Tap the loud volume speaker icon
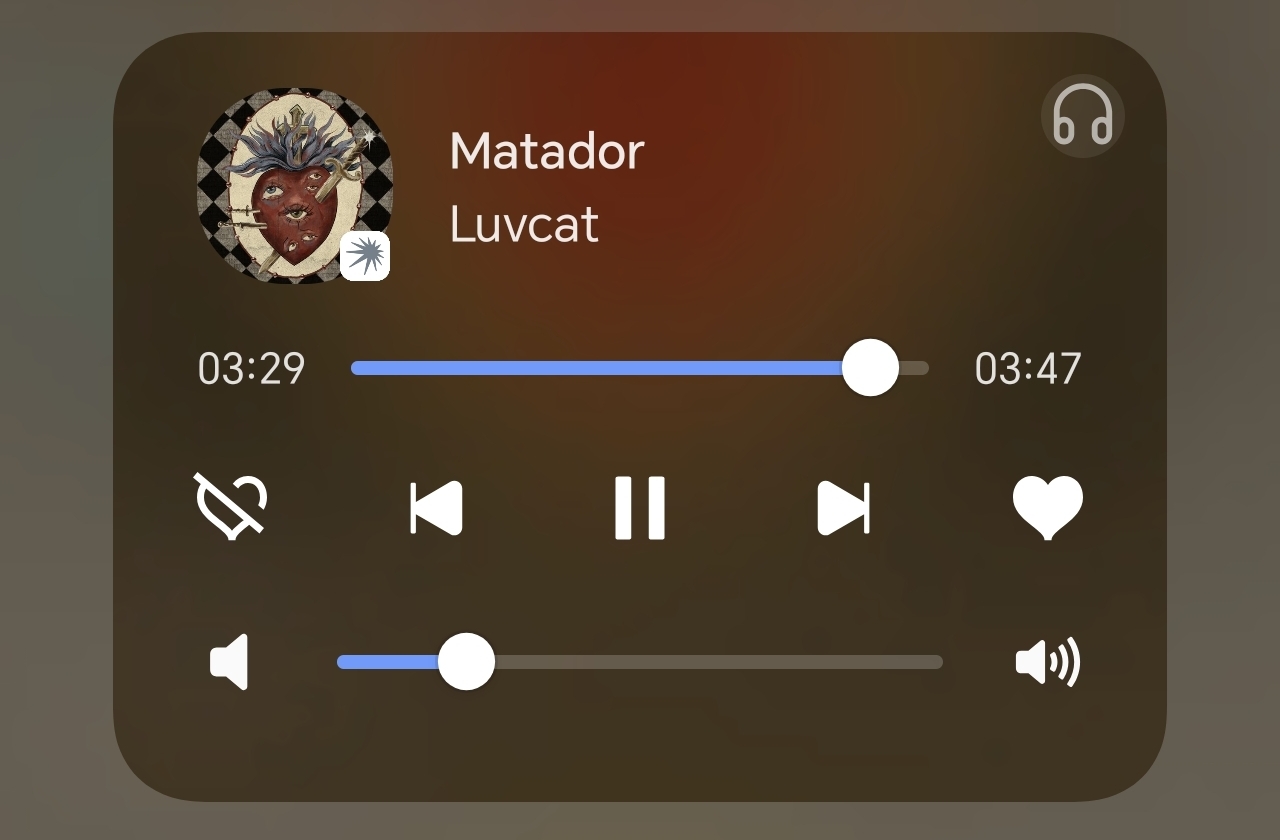Screen dimensions: 1280x840 click(1047, 662)
